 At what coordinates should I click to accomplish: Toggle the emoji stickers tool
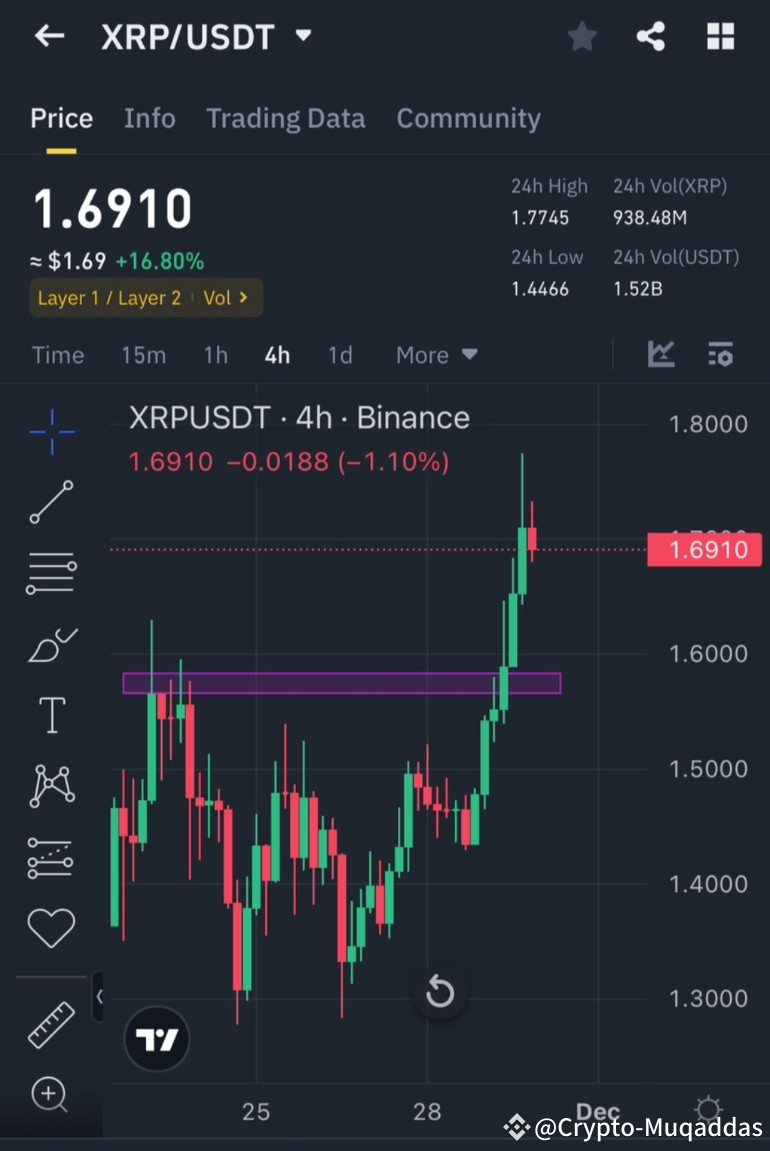[x=50, y=927]
